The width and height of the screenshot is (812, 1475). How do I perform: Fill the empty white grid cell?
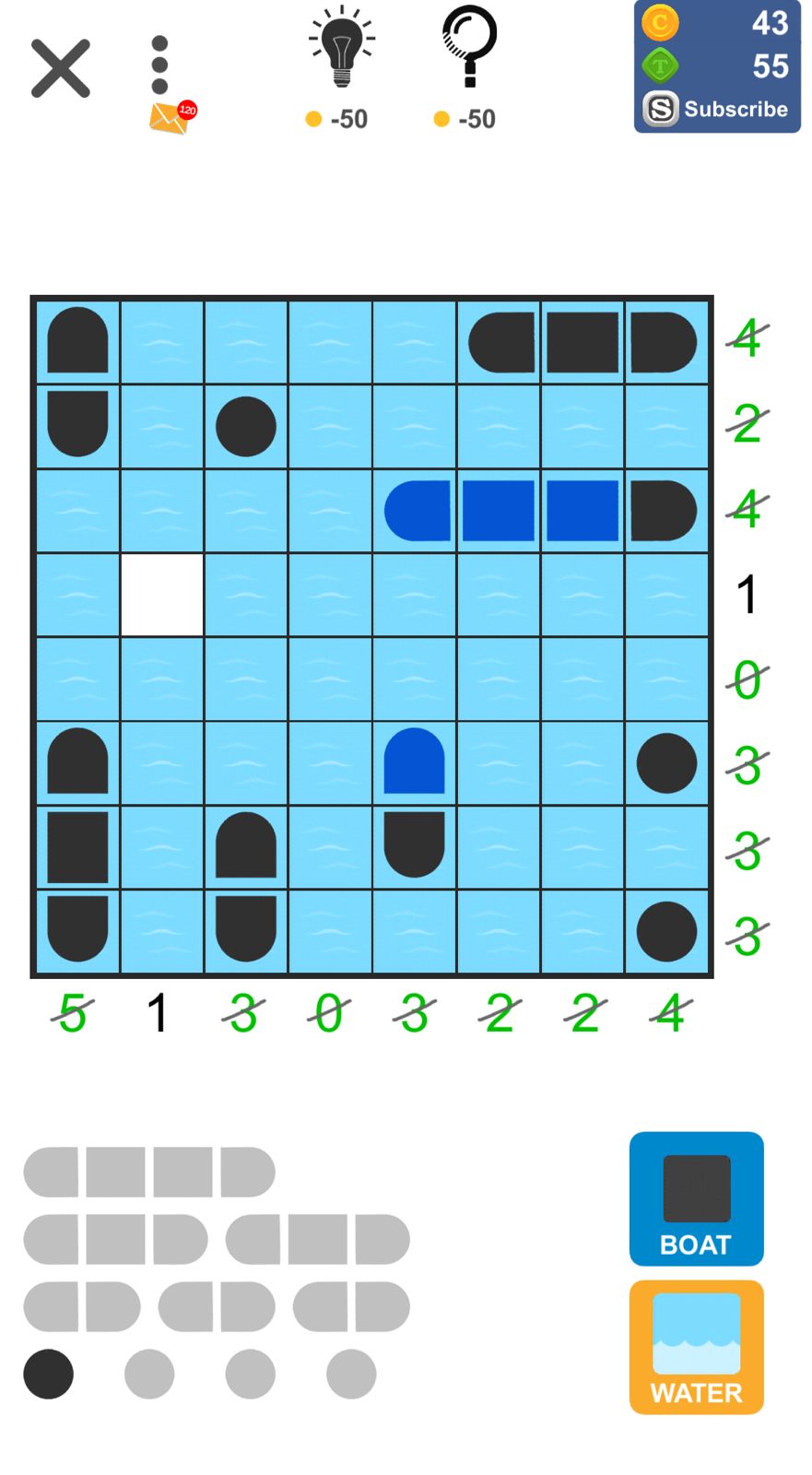[162, 595]
